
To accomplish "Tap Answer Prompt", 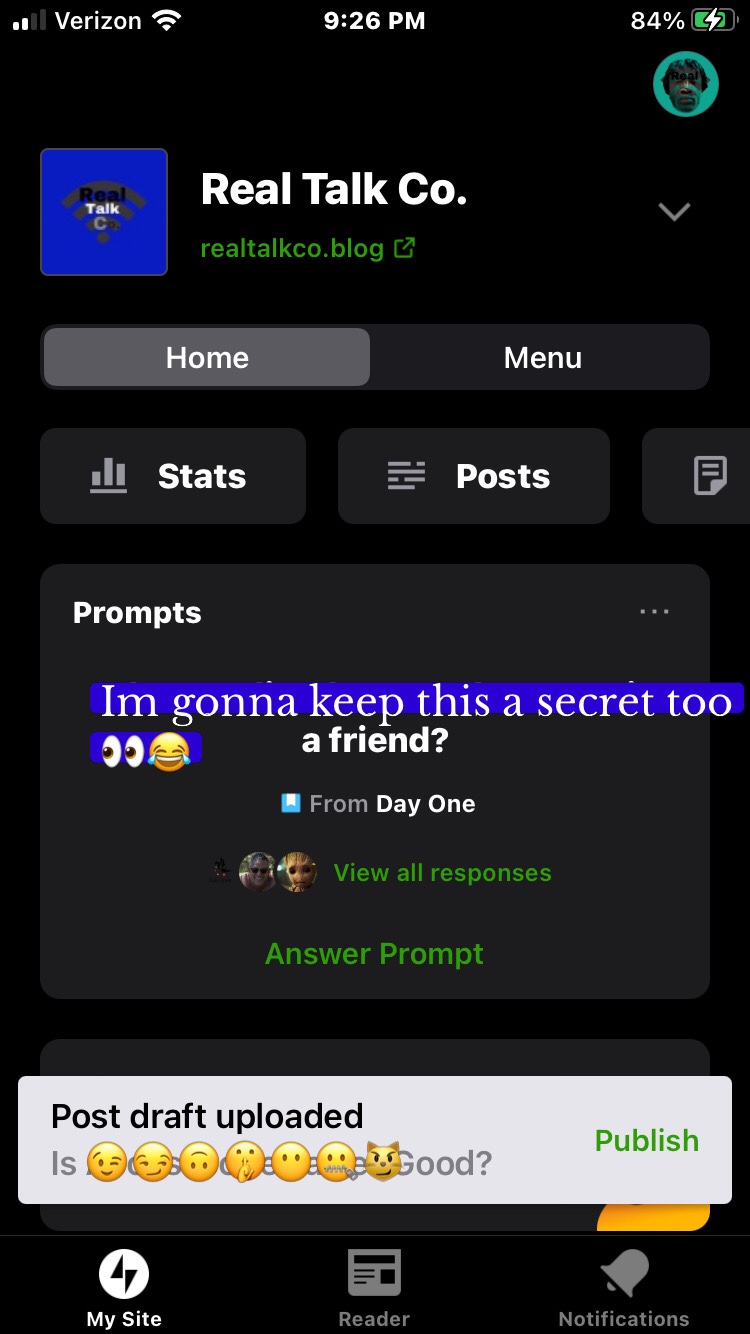I will click(x=374, y=954).
